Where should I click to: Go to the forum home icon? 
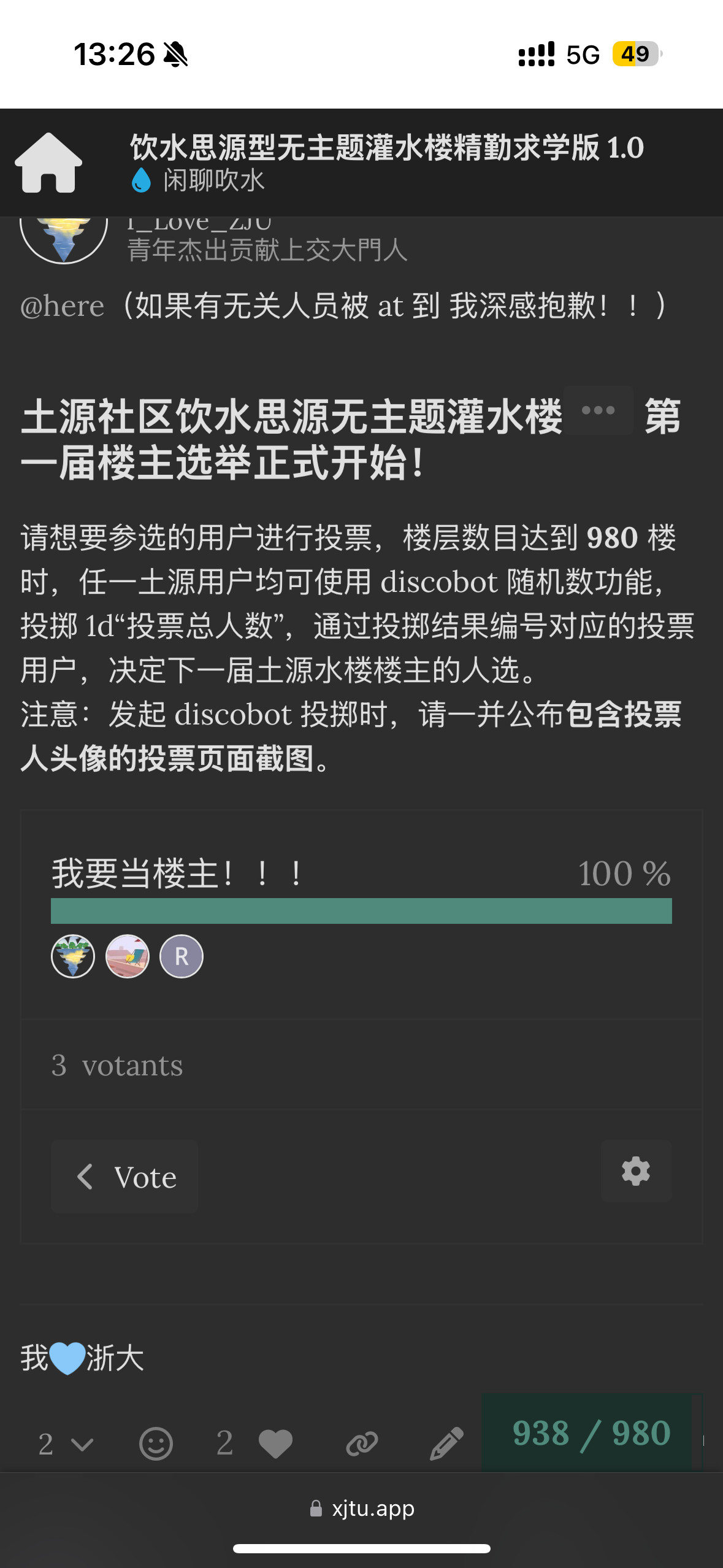(48, 163)
